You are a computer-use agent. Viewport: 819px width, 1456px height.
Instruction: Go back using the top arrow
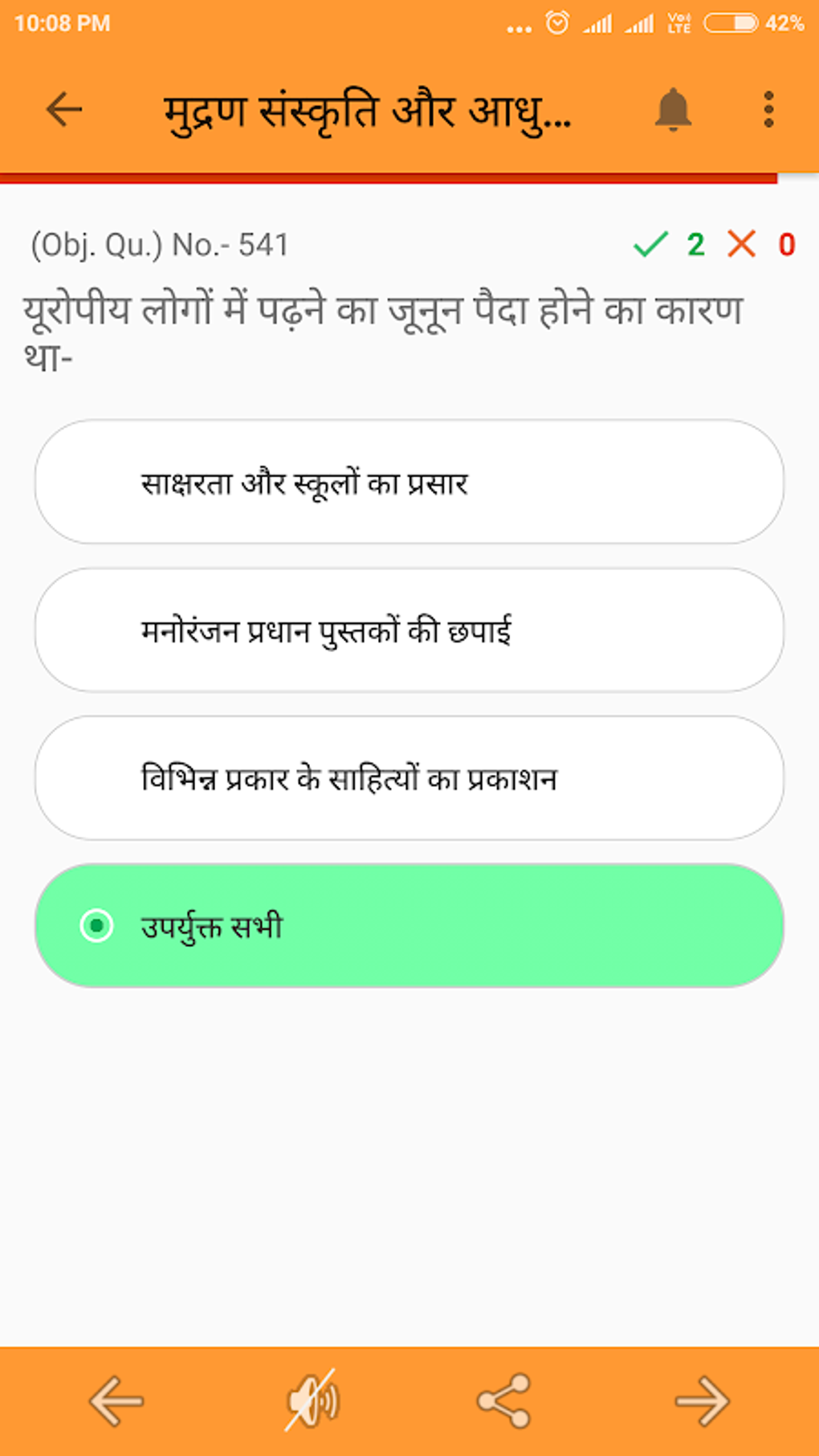64,109
